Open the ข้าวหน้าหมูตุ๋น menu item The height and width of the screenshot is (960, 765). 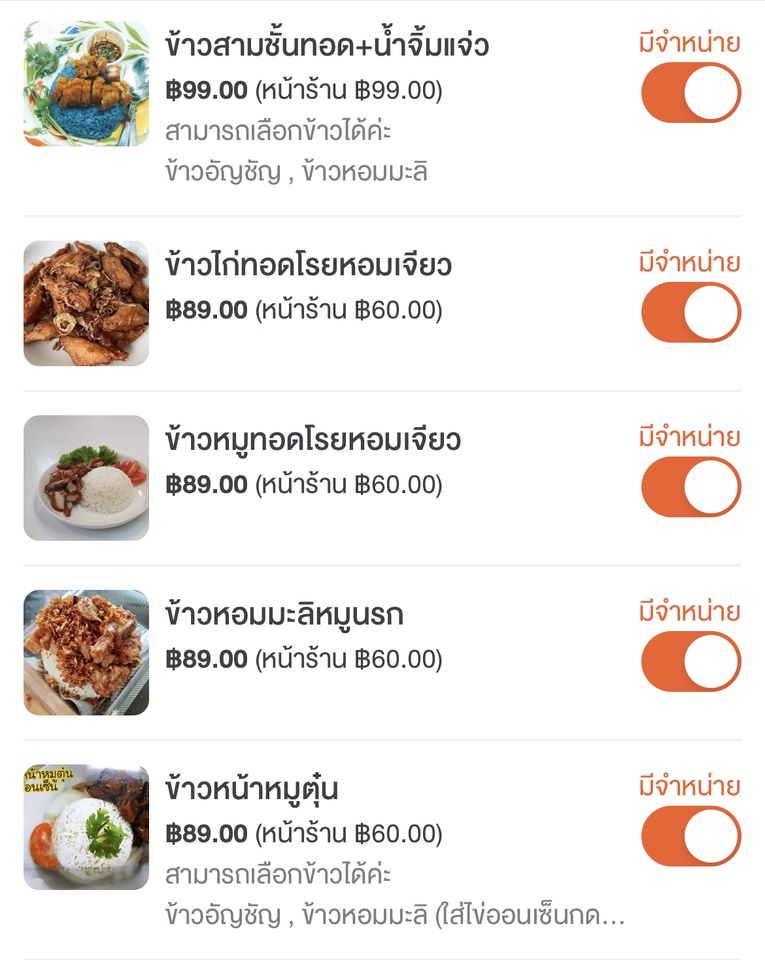(252, 790)
